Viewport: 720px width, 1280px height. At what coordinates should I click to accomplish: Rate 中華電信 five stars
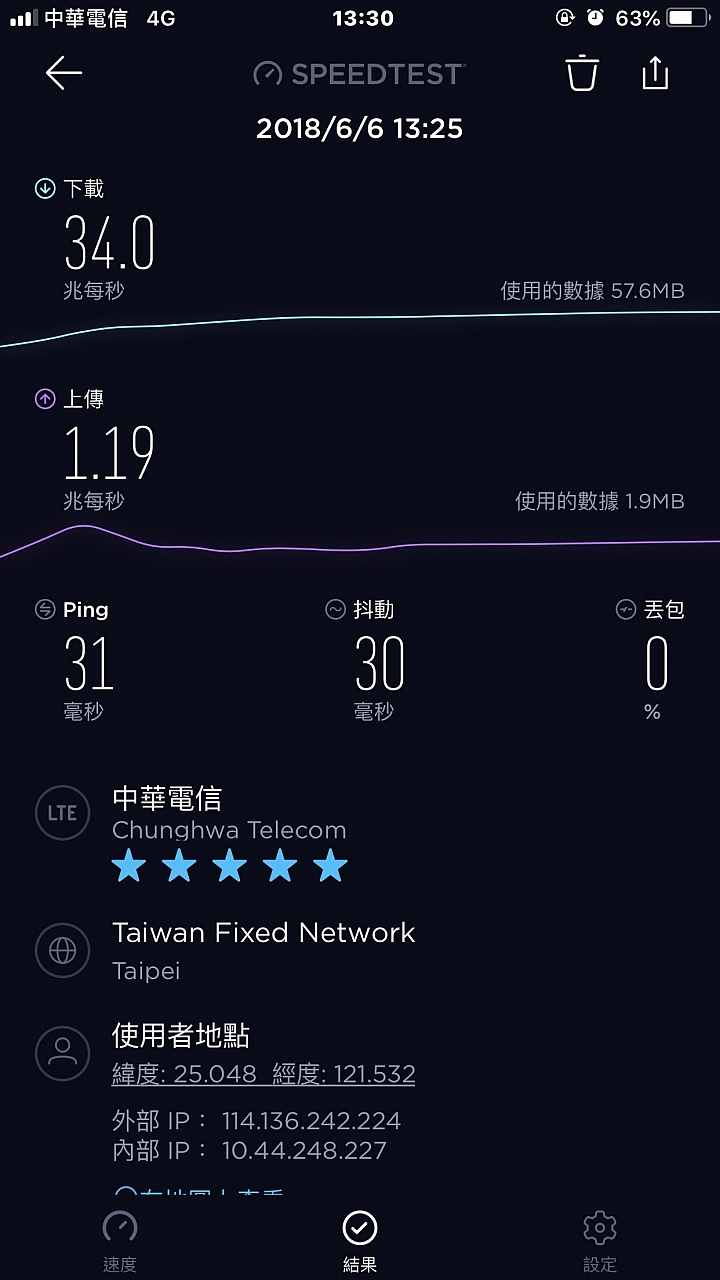(330, 865)
